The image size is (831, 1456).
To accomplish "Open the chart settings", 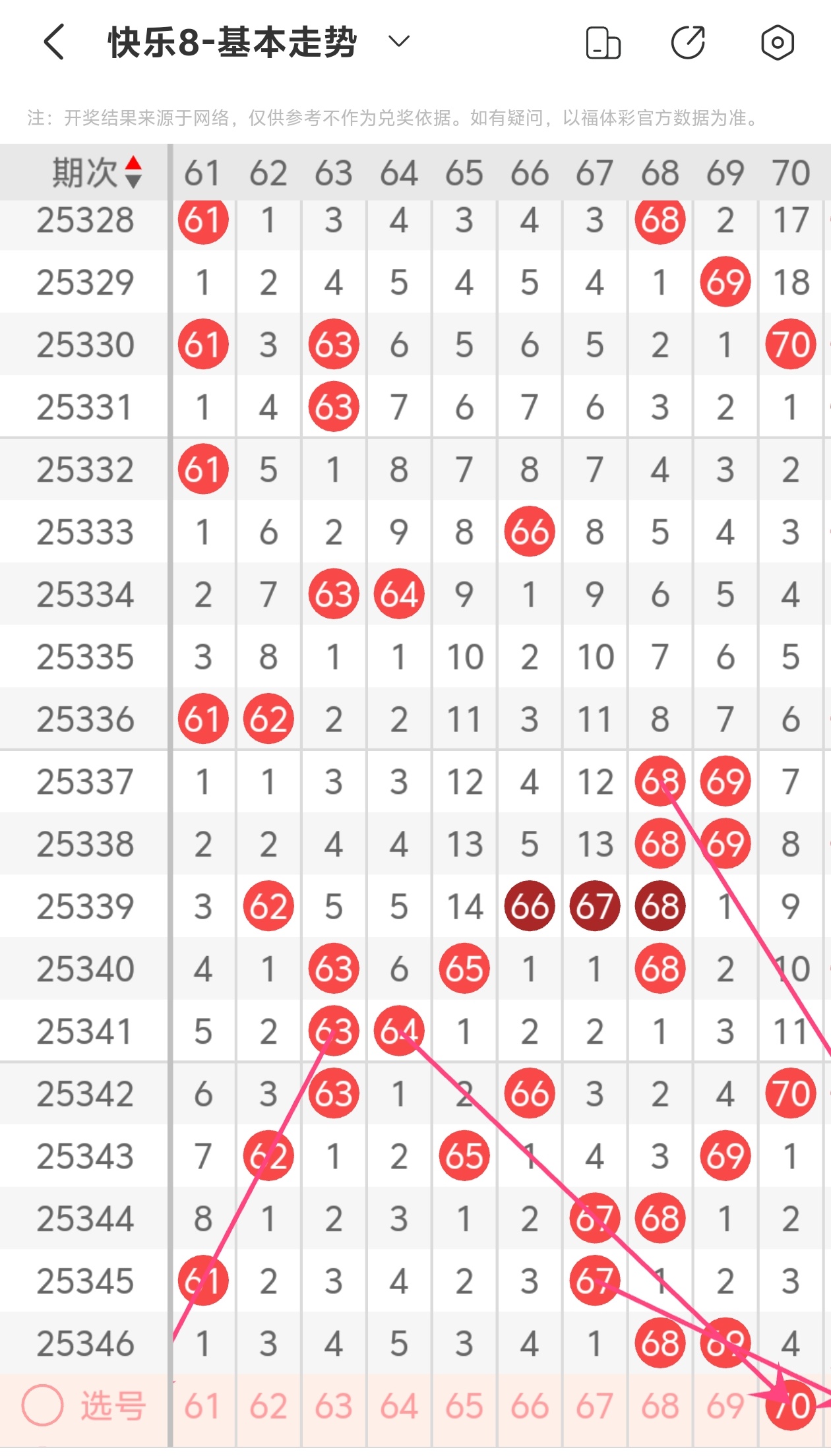I will (x=777, y=44).
